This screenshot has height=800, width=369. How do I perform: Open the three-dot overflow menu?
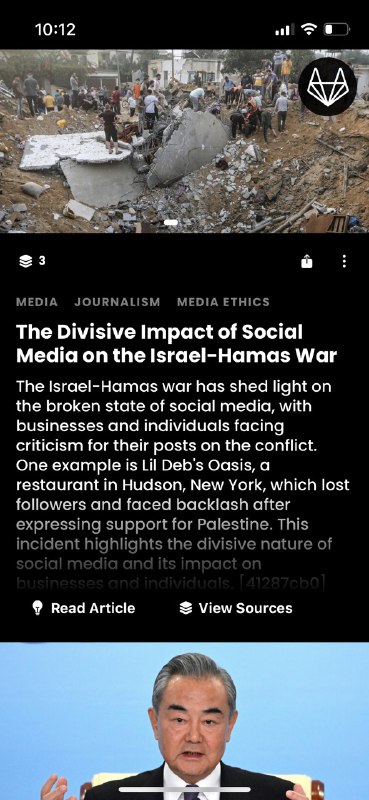coord(344,261)
